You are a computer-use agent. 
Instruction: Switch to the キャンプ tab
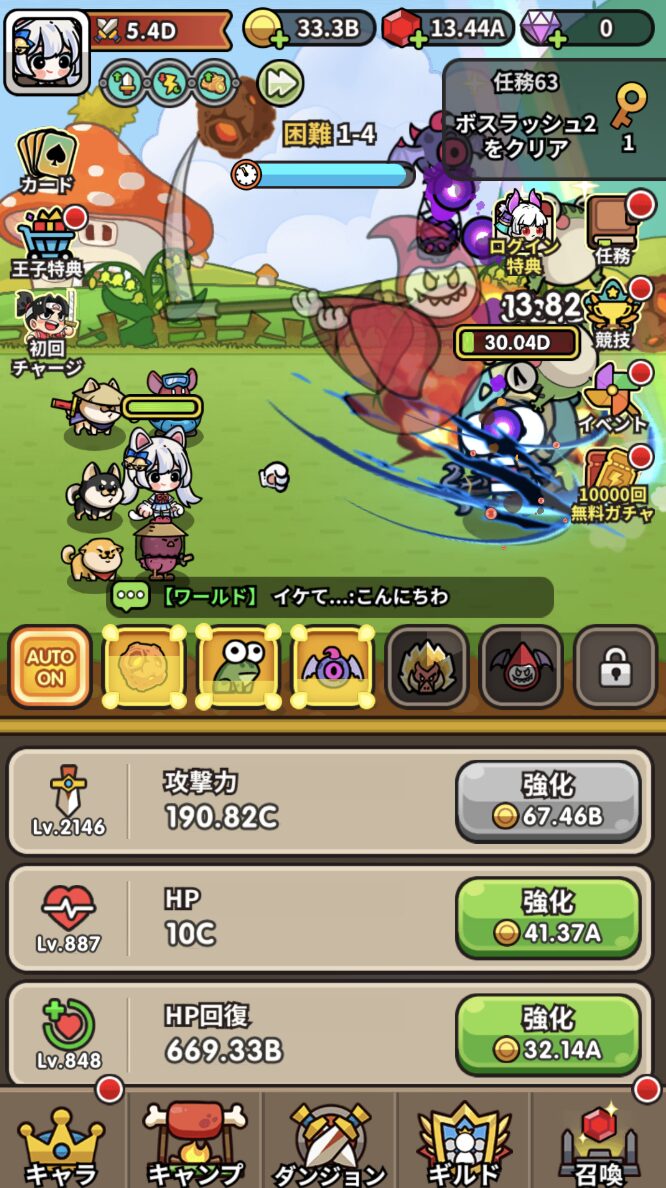coord(195,1140)
